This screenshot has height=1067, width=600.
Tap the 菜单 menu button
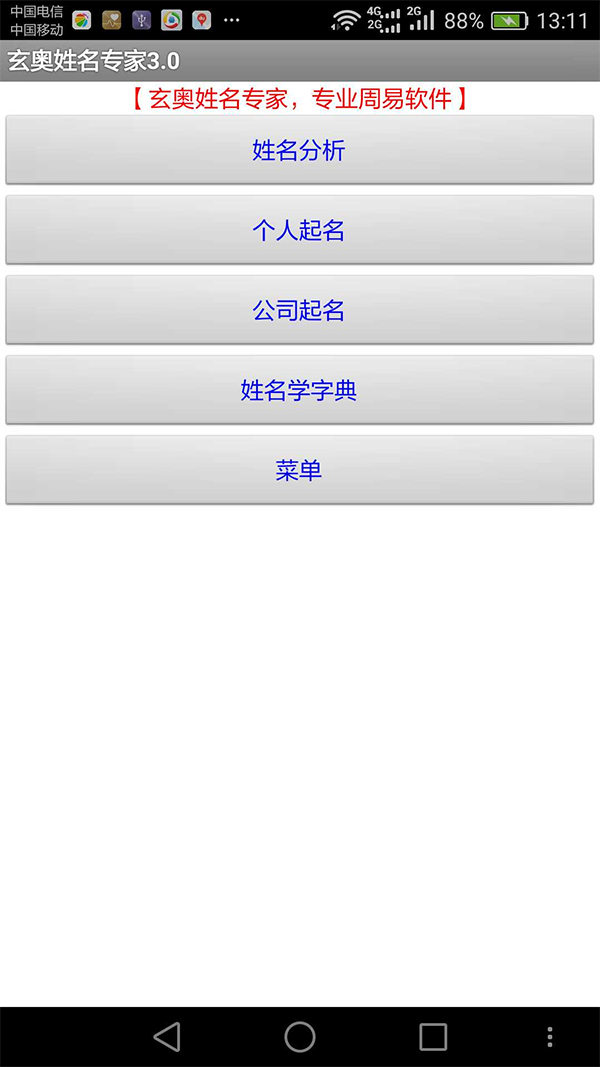click(x=299, y=470)
